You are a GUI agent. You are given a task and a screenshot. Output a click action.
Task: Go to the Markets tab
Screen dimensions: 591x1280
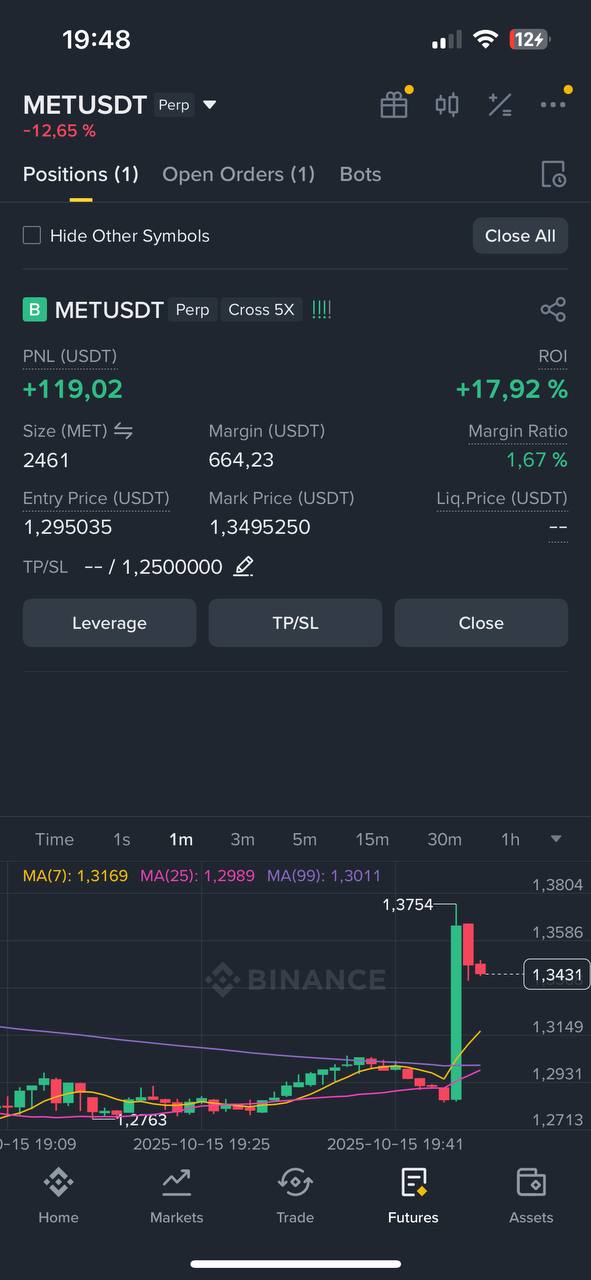coord(176,1196)
